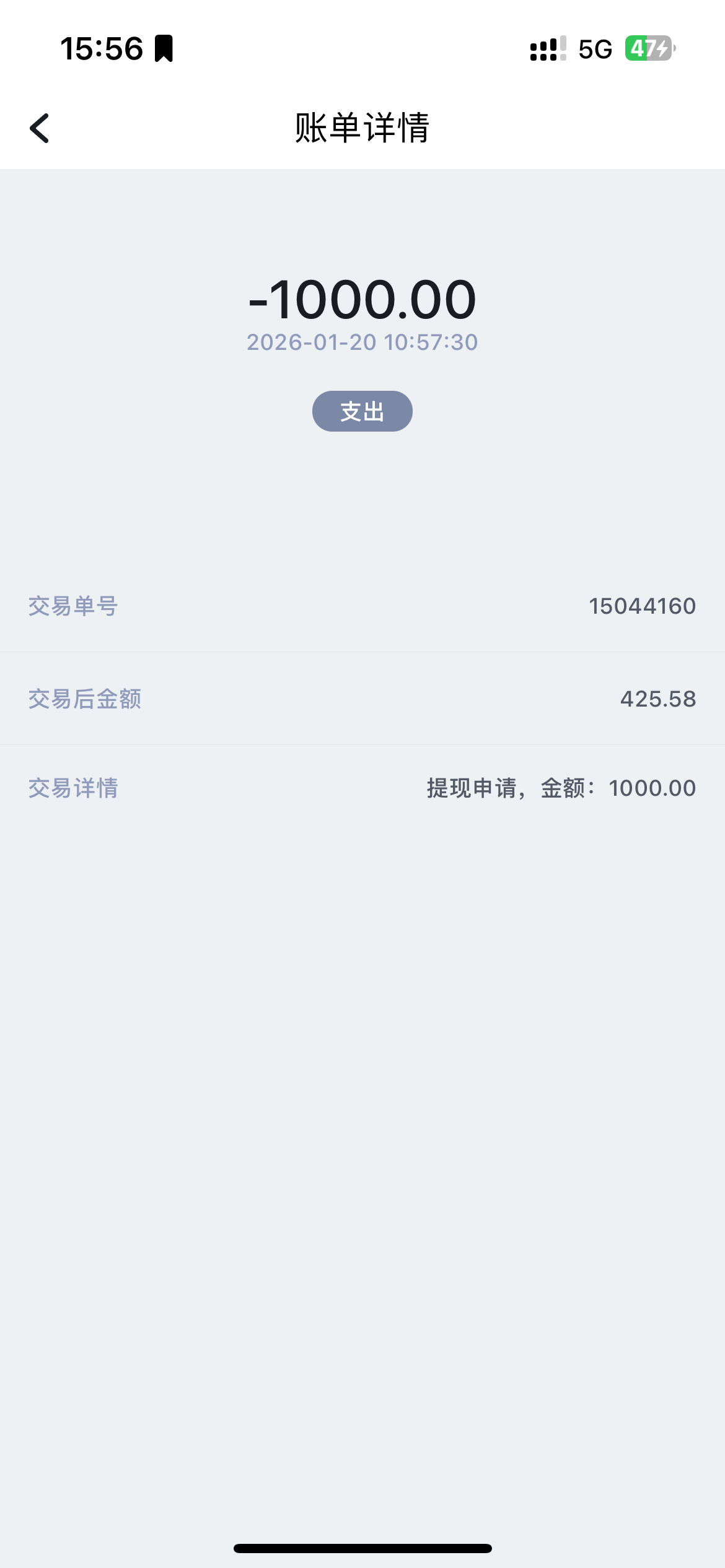Tap the transaction timestamp 2026-01-20 10:57:30
Image resolution: width=725 pixels, height=1568 pixels.
click(x=362, y=341)
